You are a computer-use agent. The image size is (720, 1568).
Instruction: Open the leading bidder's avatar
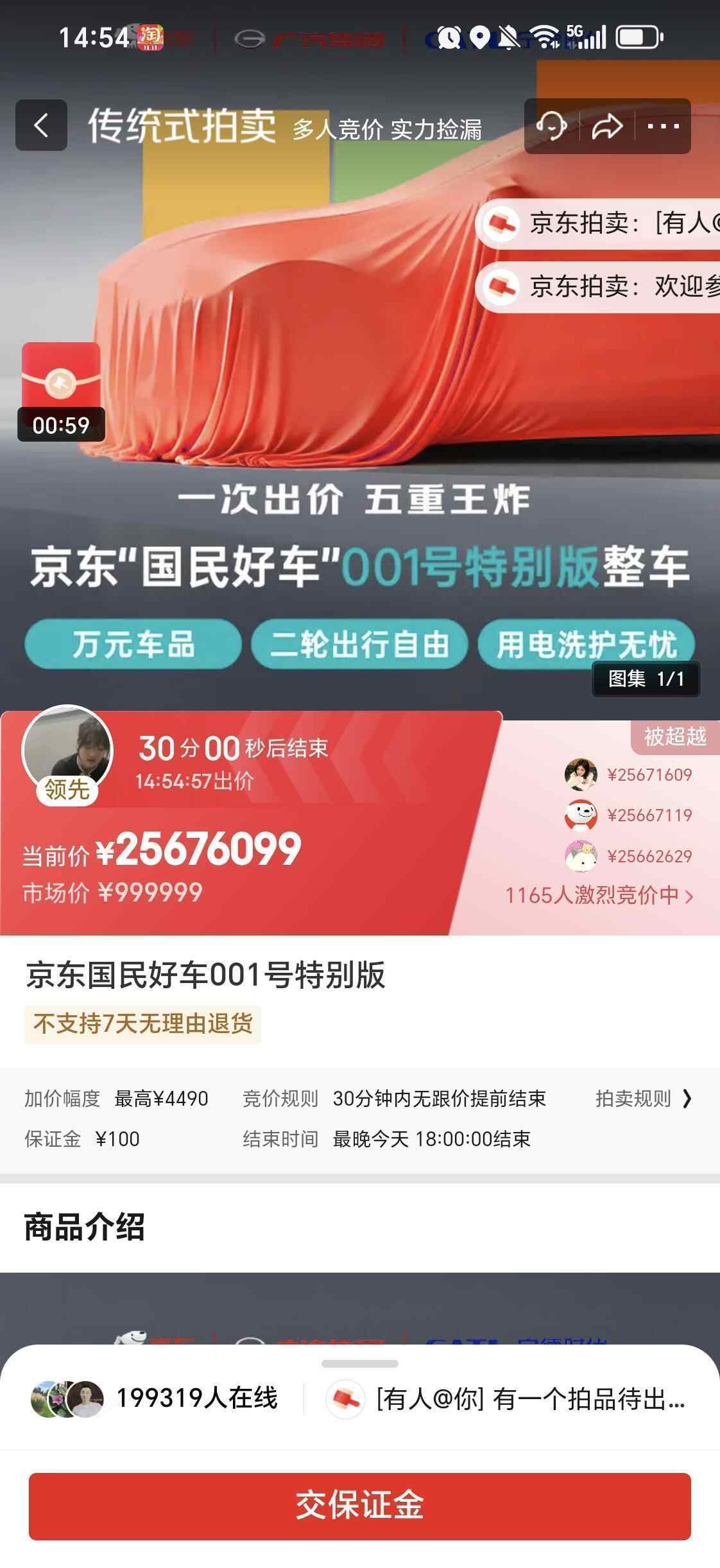tap(67, 751)
